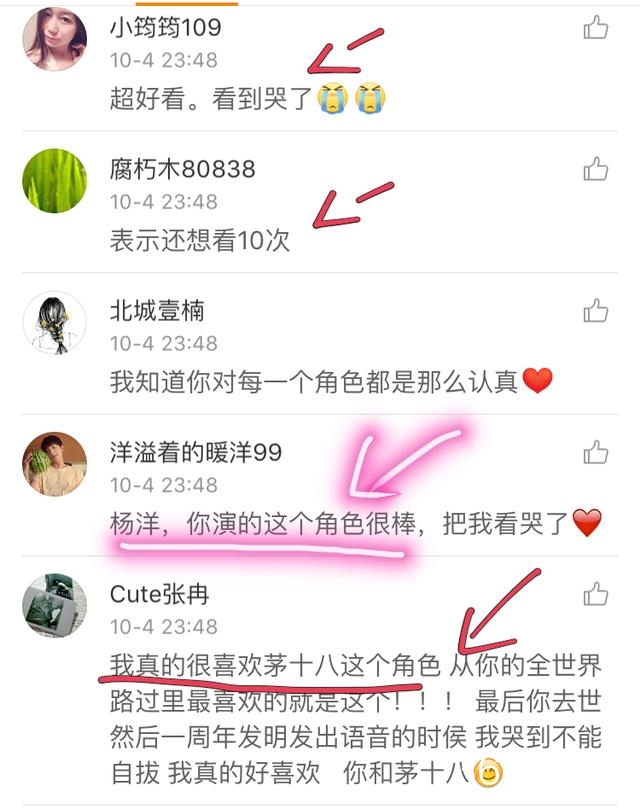View 北城壹楠's profile picture
Viewport: 640px width, 809px height.
(x=55, y=322)
